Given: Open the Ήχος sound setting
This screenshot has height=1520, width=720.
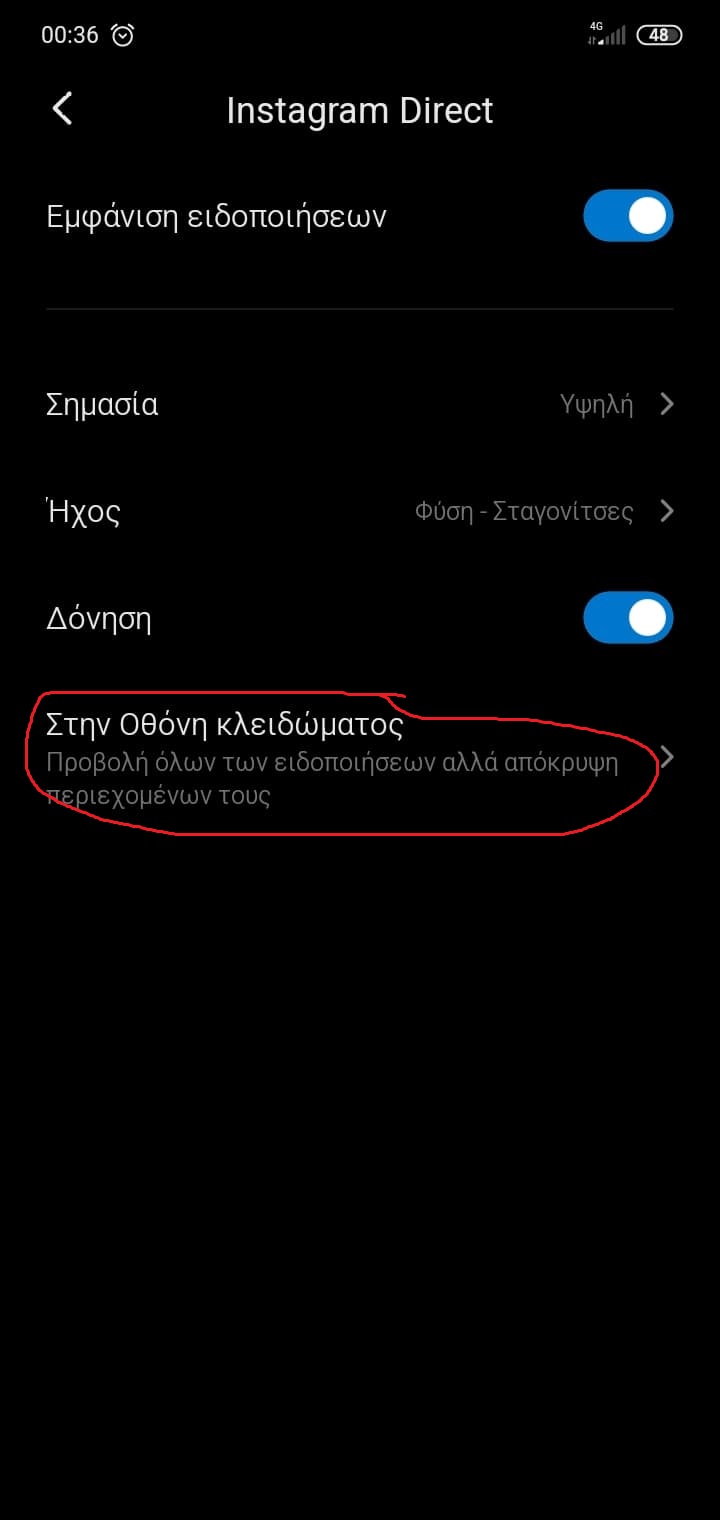Looking at the screenshot, I should click(360, 512).
